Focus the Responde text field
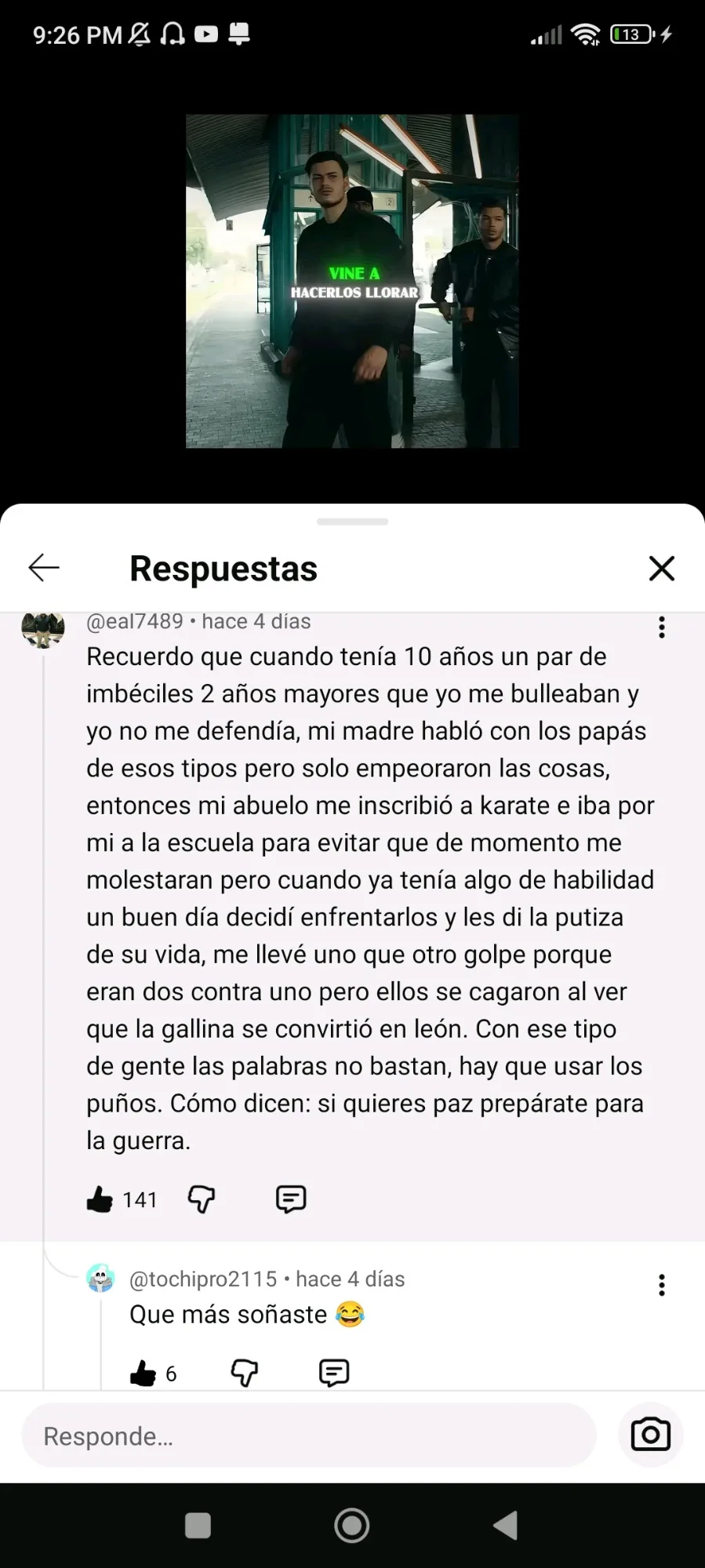Image resolution: width=705 pixels, height=1568 pixels. (x=308, y=1435)
